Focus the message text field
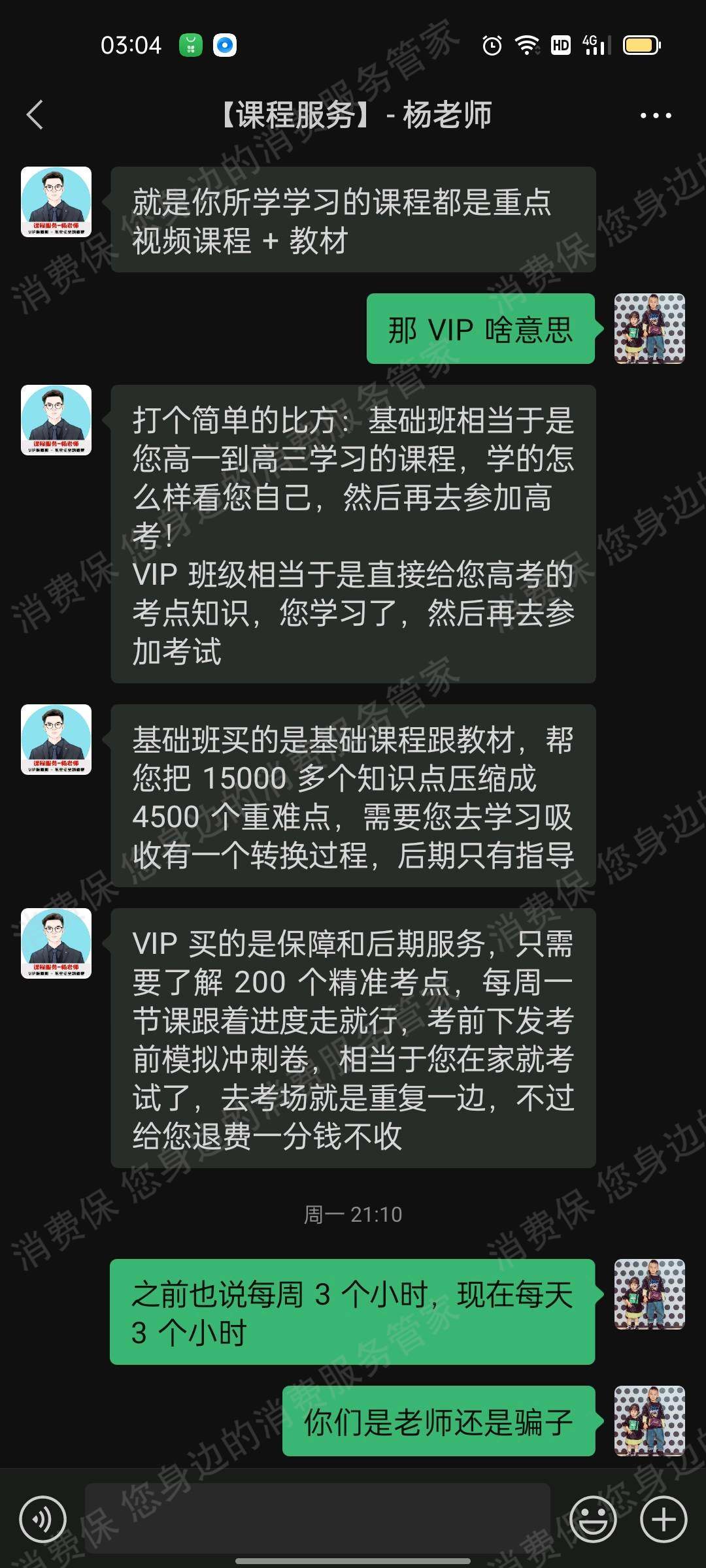The image size is (706, 1568). tap(318, 1520)
